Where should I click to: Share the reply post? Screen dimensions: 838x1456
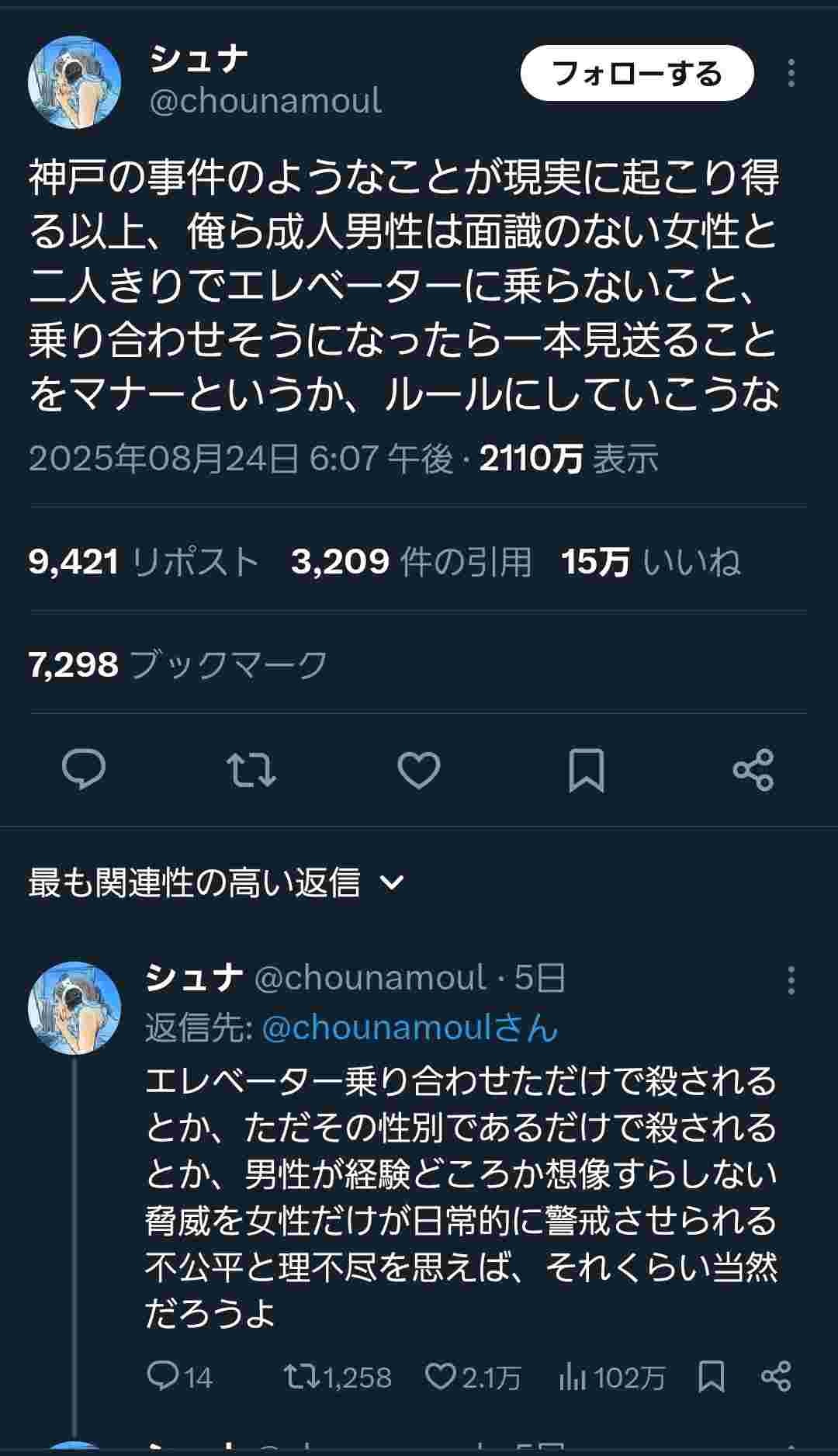[776, 1376]
